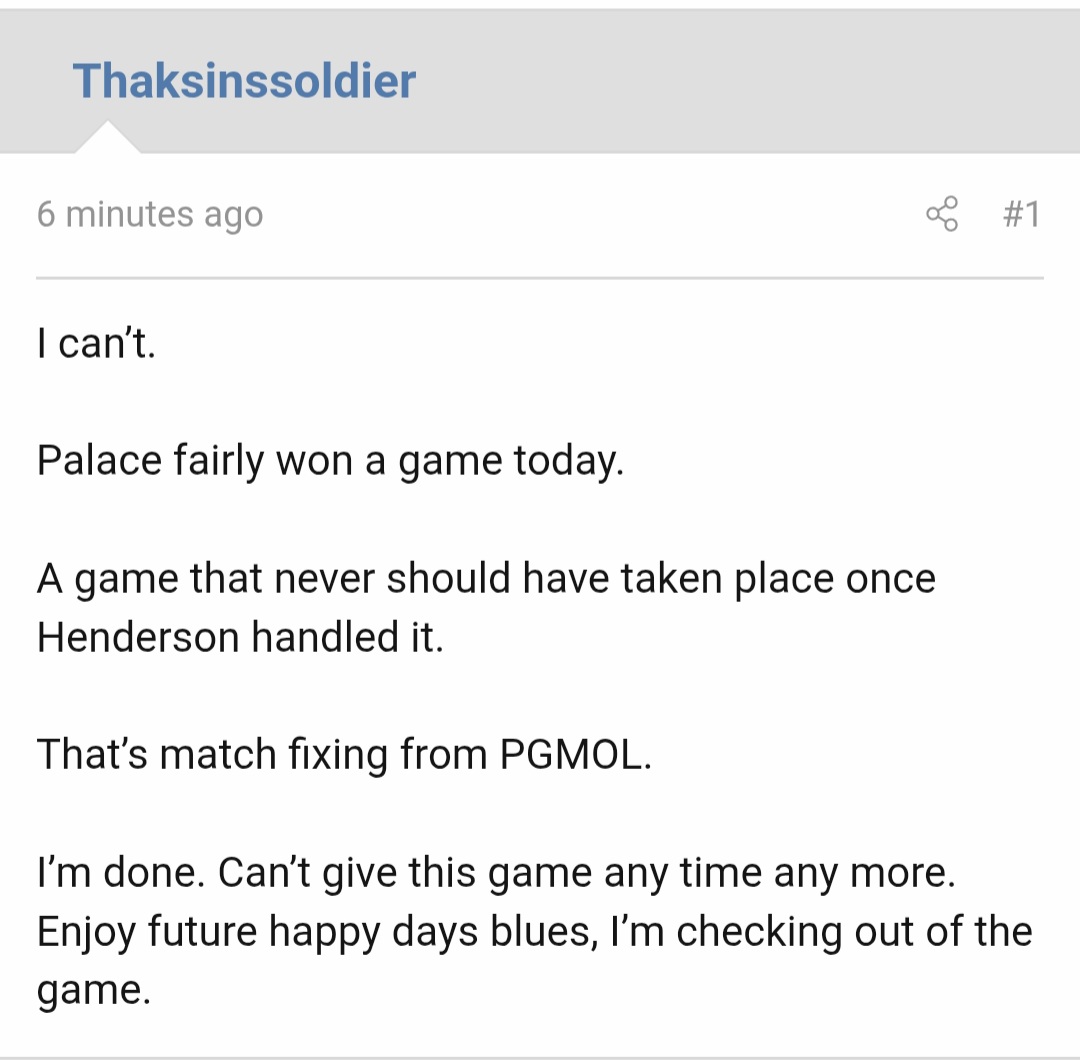The height and width of the screenshot is (1060, 1080).
Task: Share this forum post
Action: point(942,214)
